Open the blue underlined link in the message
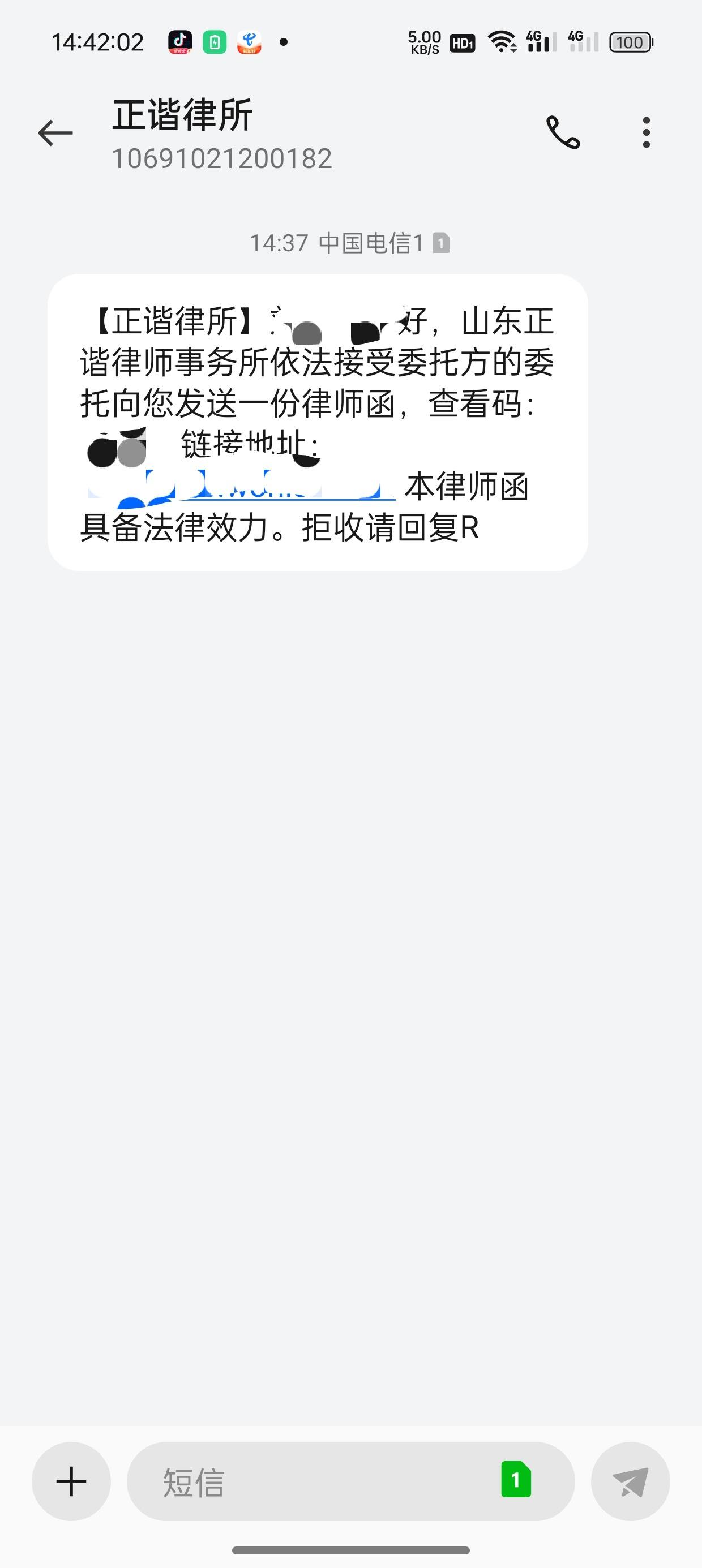 click(242, 486)
